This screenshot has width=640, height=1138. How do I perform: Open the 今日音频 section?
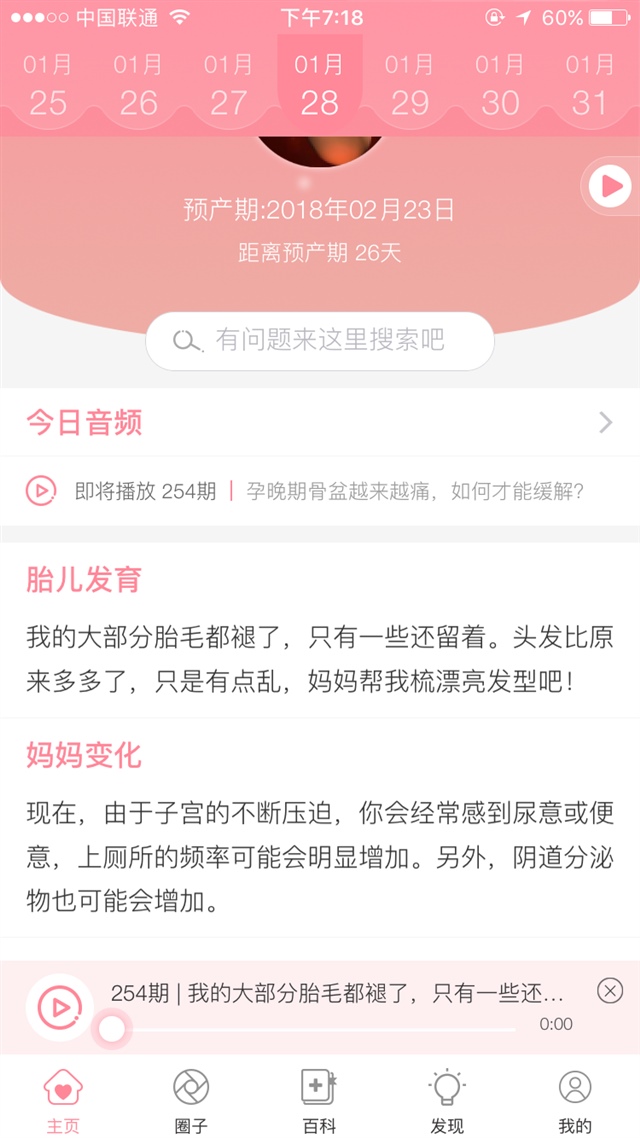(320, 422)
